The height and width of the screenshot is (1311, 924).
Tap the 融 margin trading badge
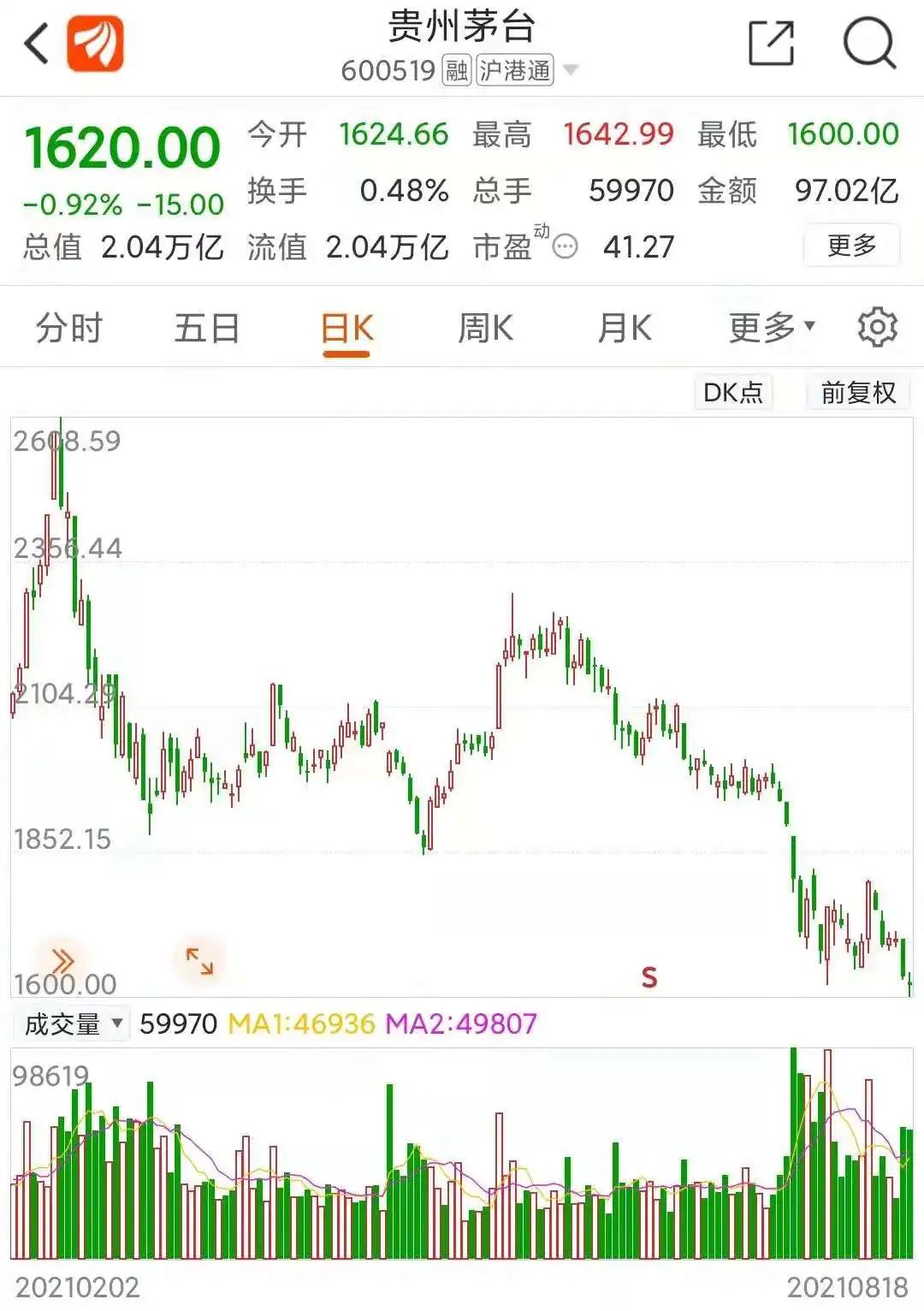click(x=458, y=70)
